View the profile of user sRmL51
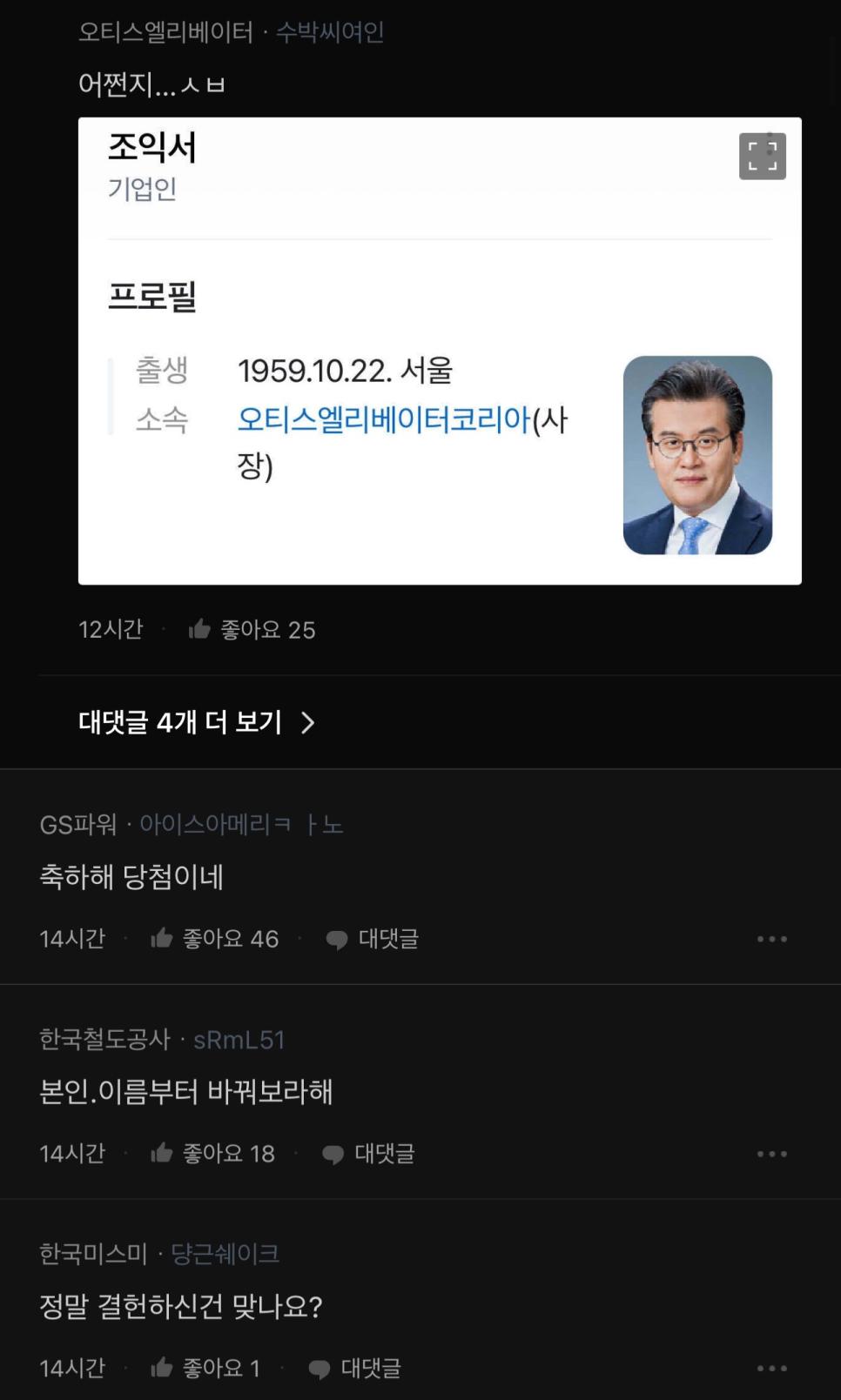The image size is (841, 1400). click(239, 1040)
